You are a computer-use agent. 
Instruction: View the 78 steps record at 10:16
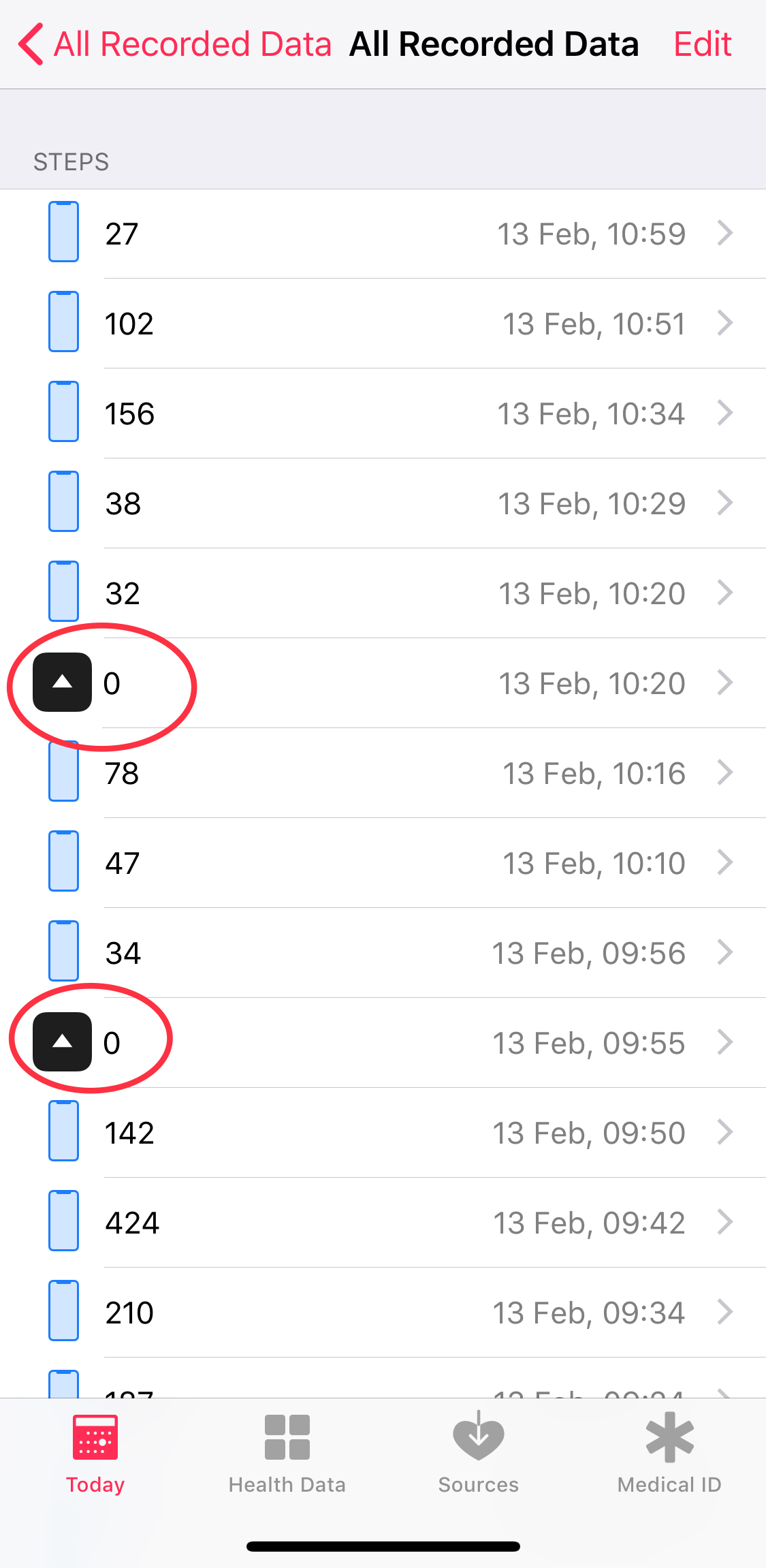[383, 773]
